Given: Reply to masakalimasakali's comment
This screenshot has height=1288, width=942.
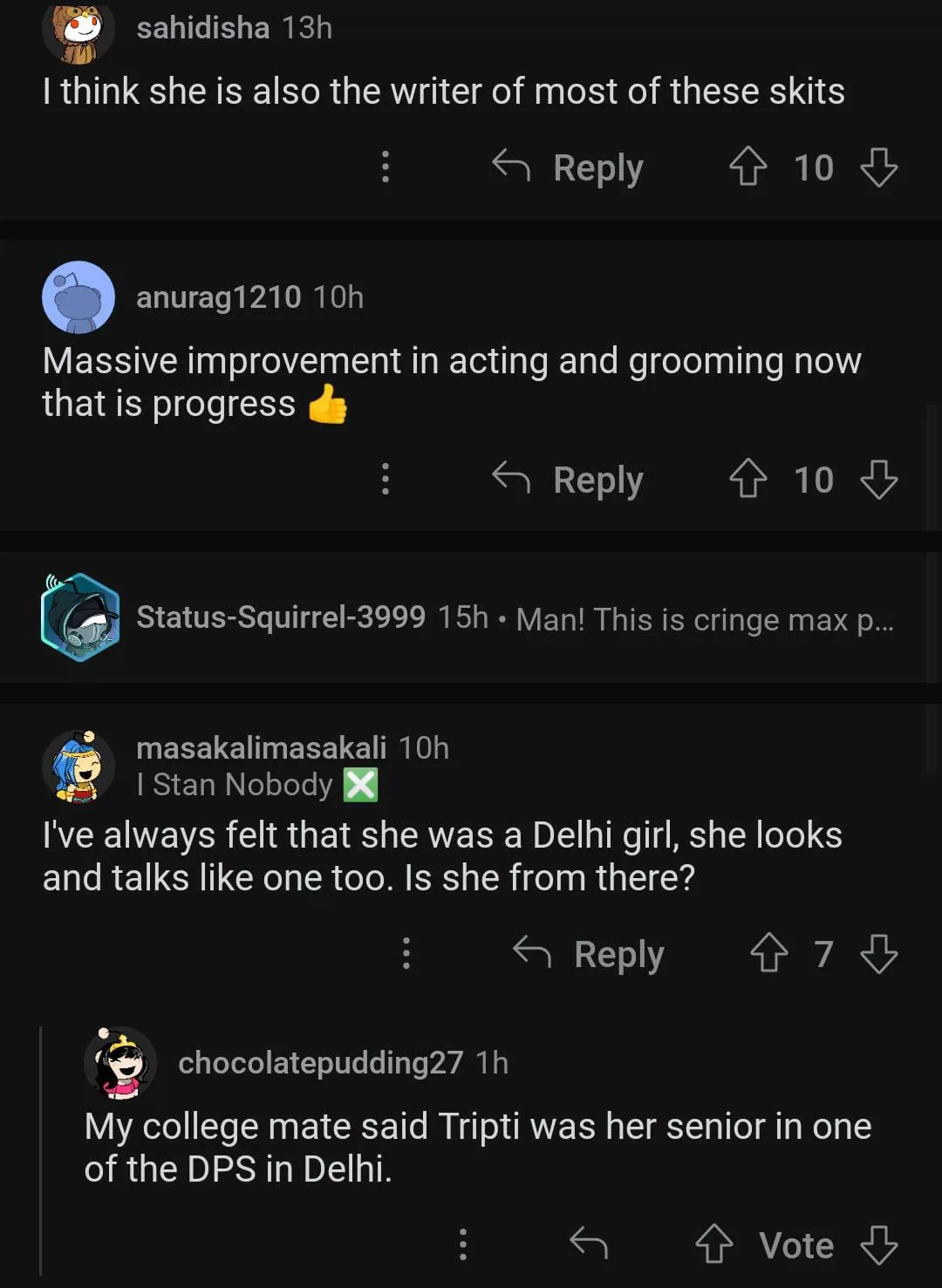Looking at the screenshot, I should tap(590, 954).
